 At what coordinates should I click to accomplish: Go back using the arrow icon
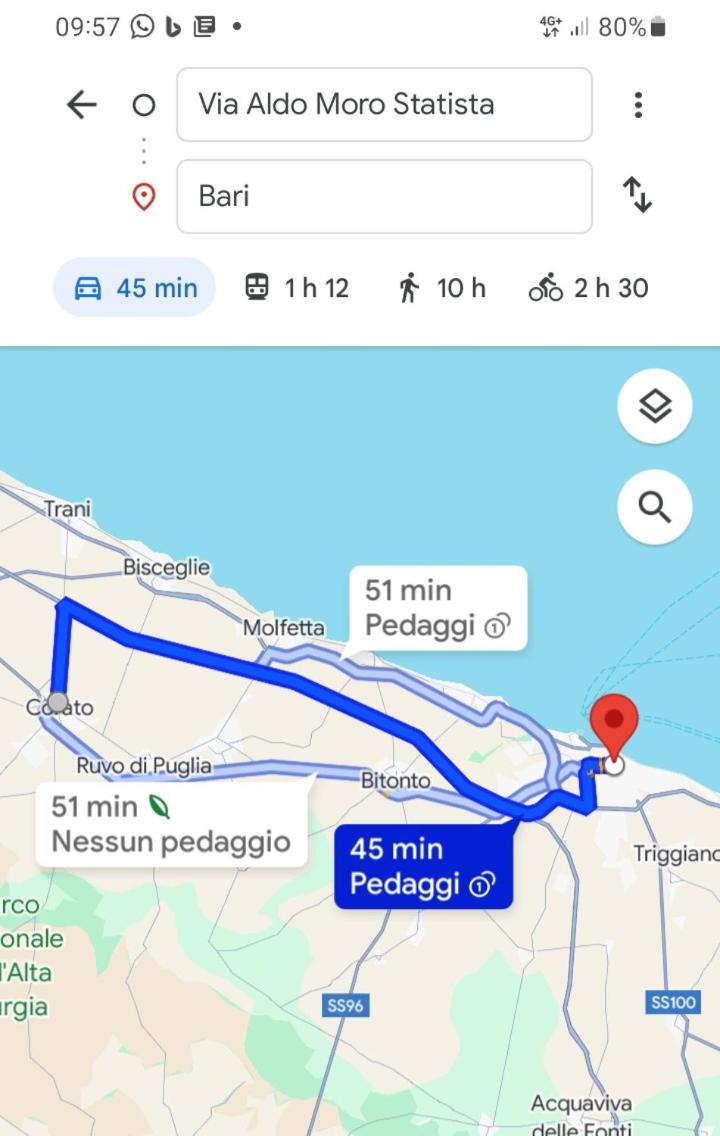pyautogui.click(x=81, y=105)
